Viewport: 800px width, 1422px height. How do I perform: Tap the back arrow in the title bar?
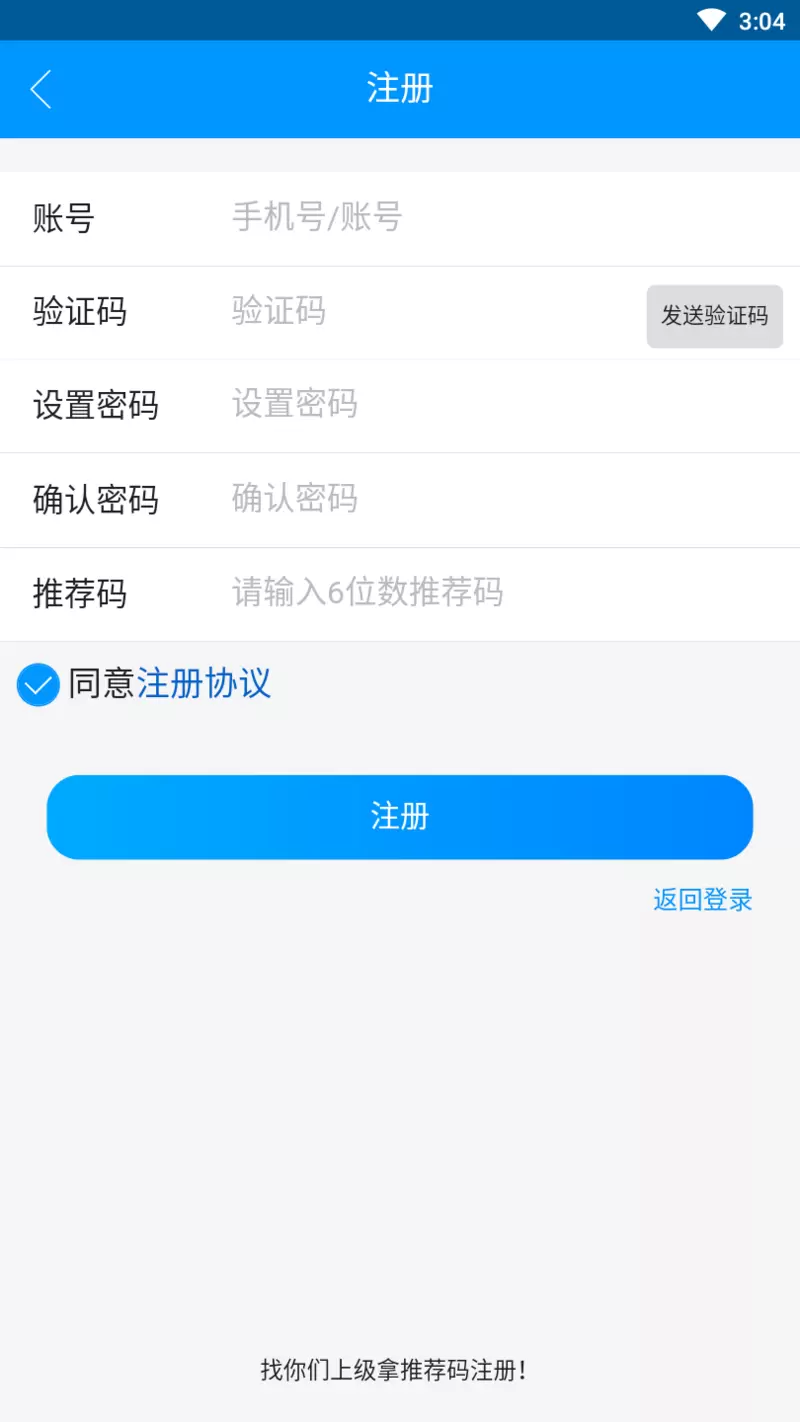click(x=40, y=89)
